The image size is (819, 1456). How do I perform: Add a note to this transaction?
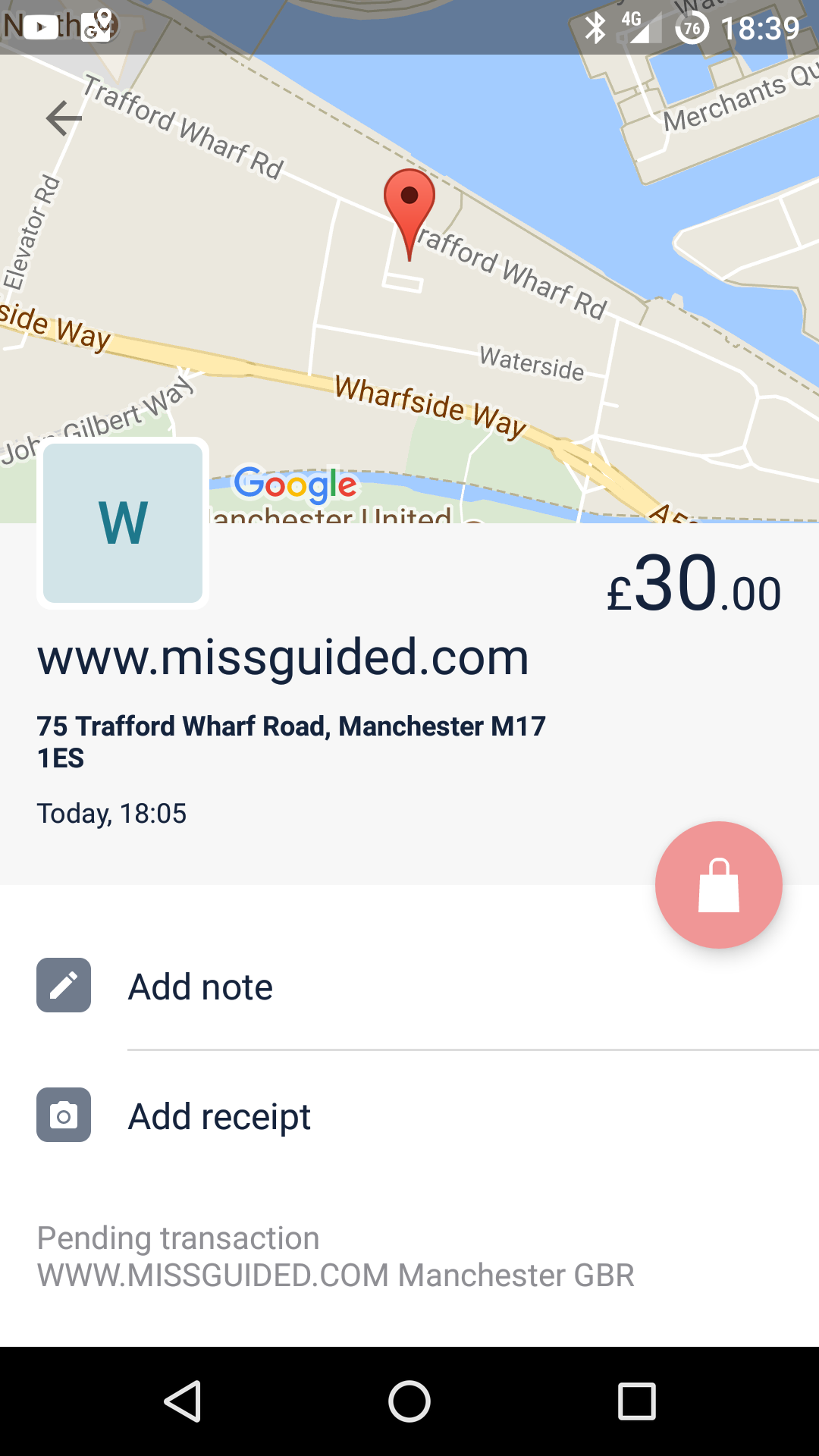200,987
